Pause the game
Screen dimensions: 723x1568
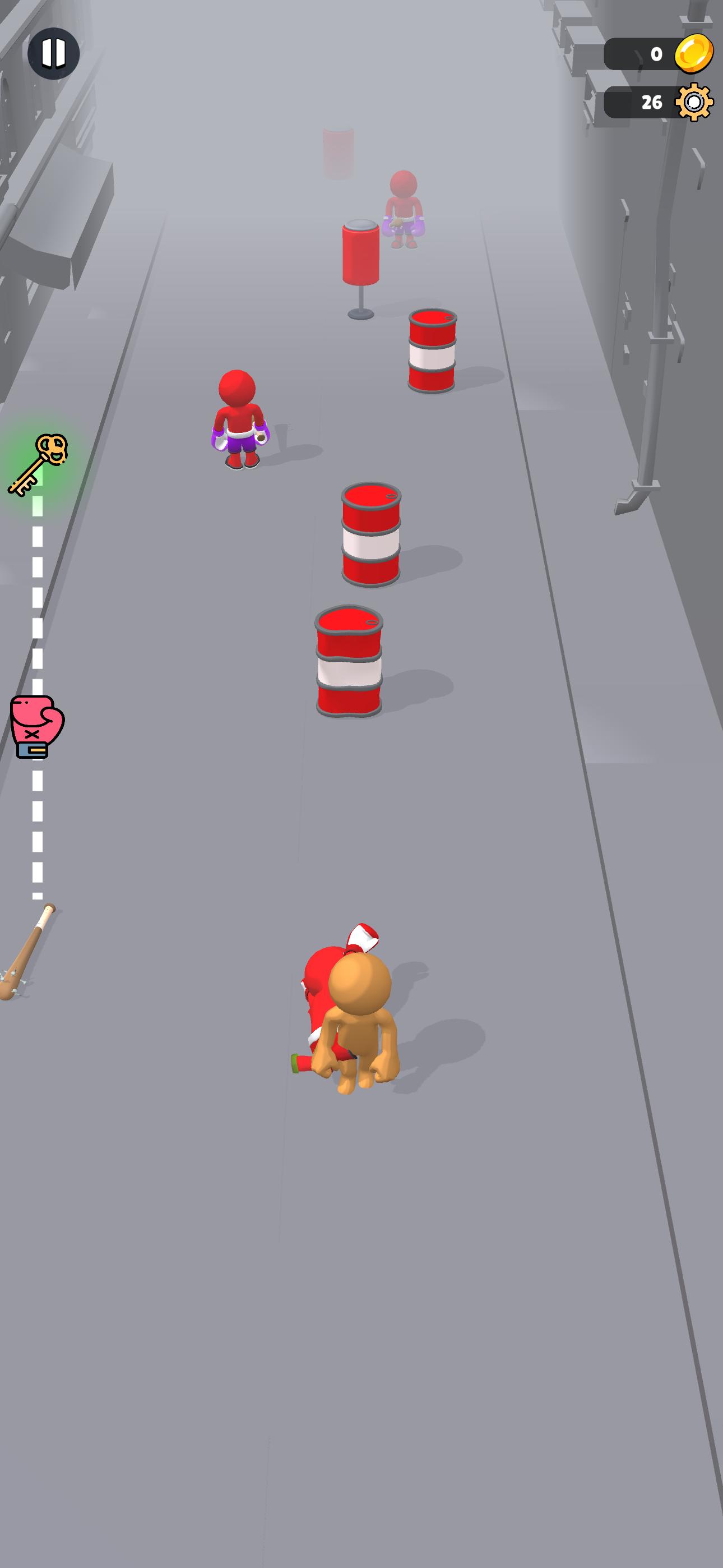coord(54,54)
